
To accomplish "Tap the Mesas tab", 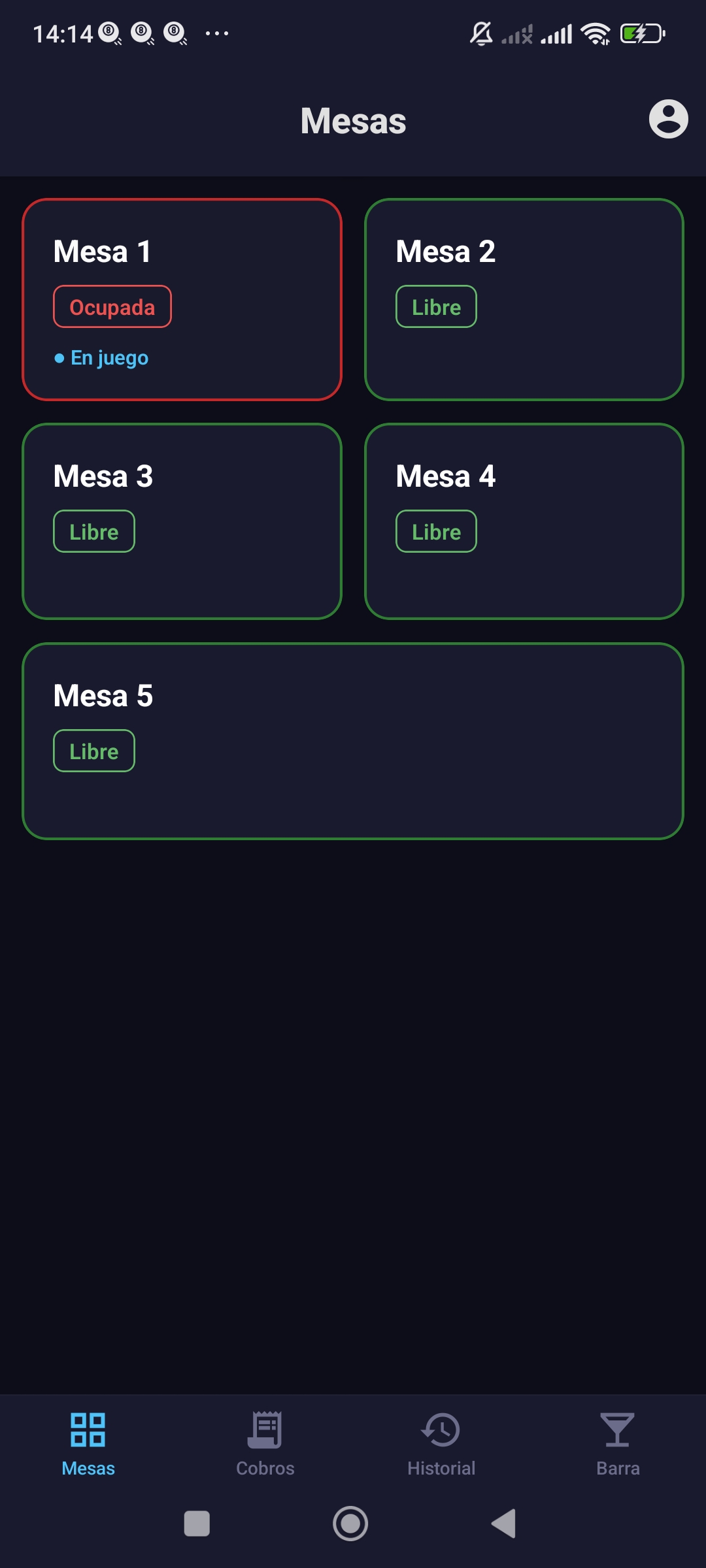I will click(x=88, y=1444).
